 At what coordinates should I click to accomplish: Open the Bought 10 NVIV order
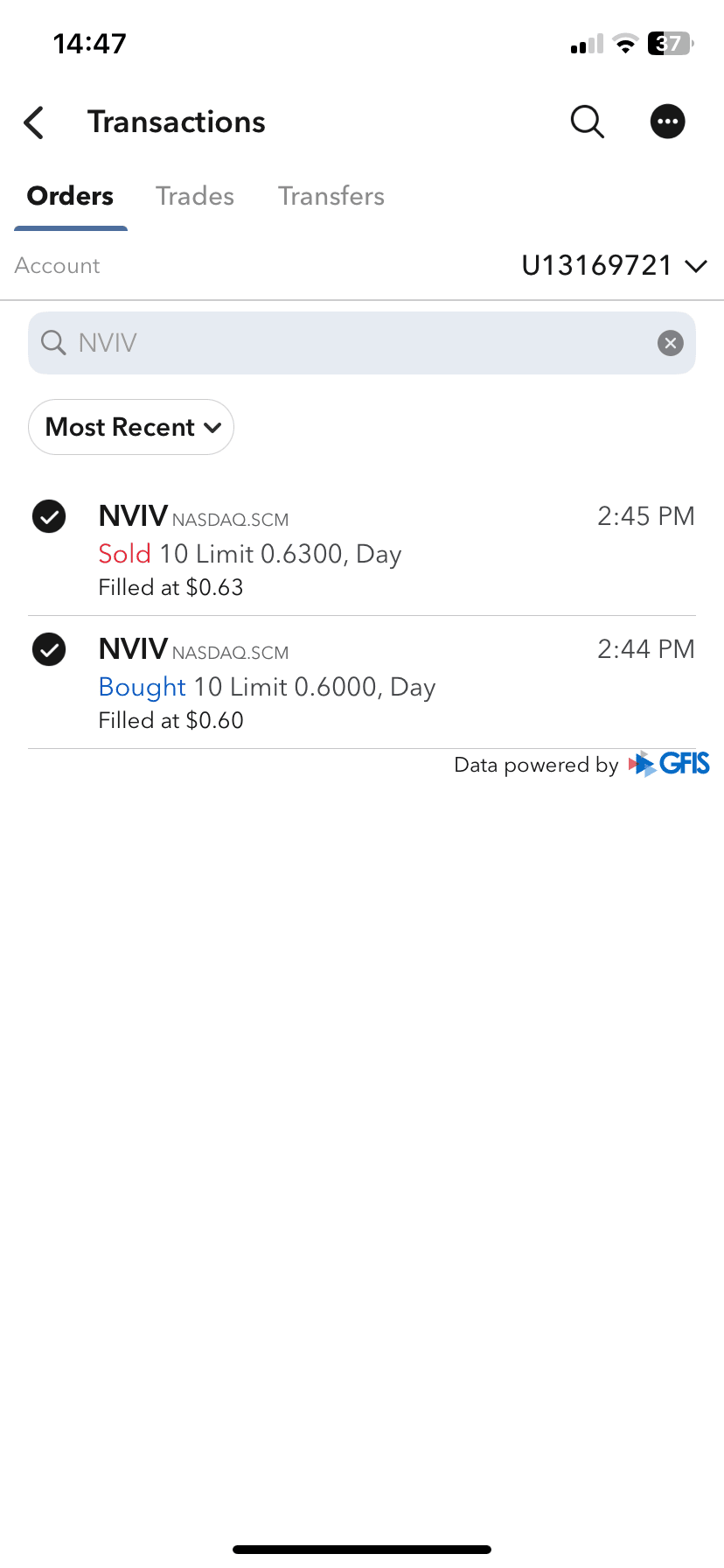[x=362, y=683]
